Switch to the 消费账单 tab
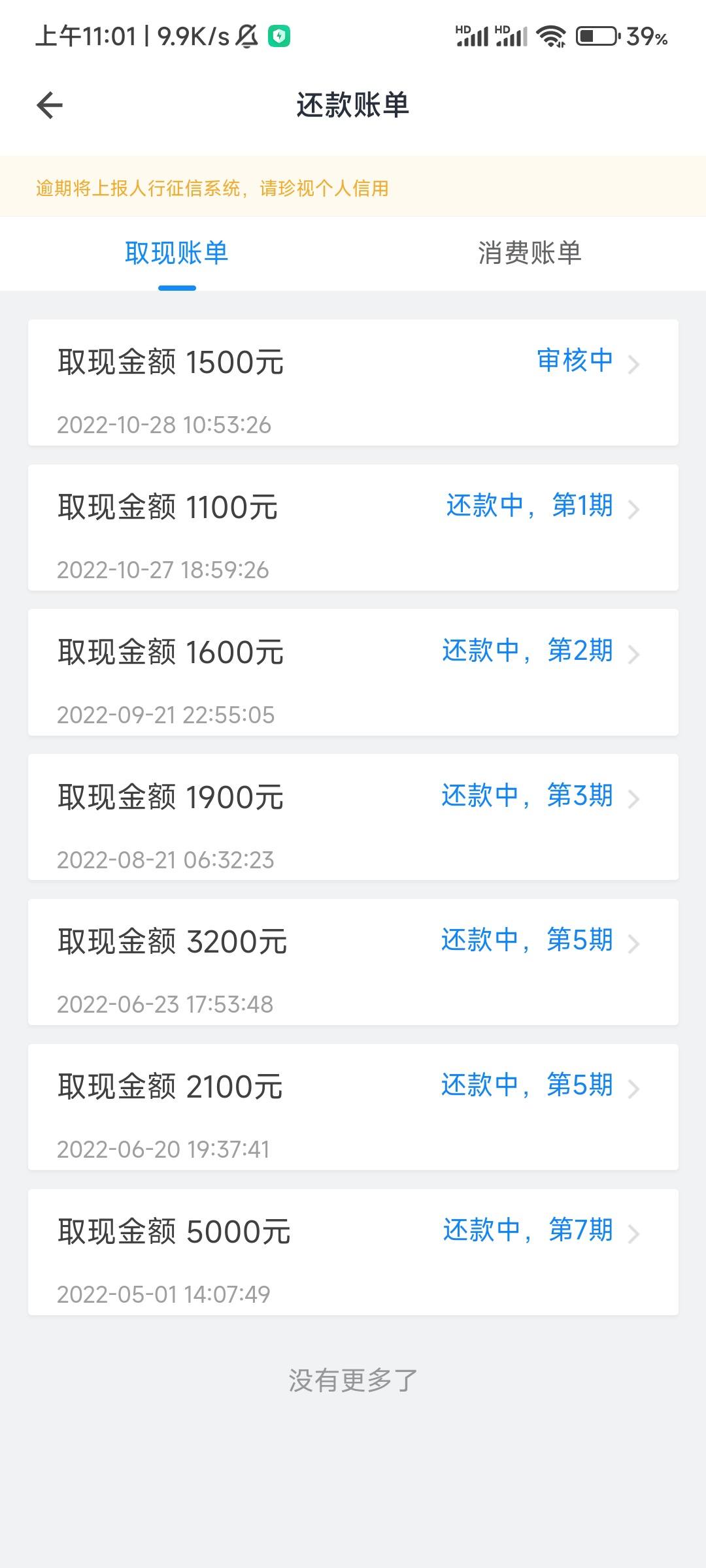Image resolution: width=706 pixels, height=1568 pixels. (x=529, y=253)
